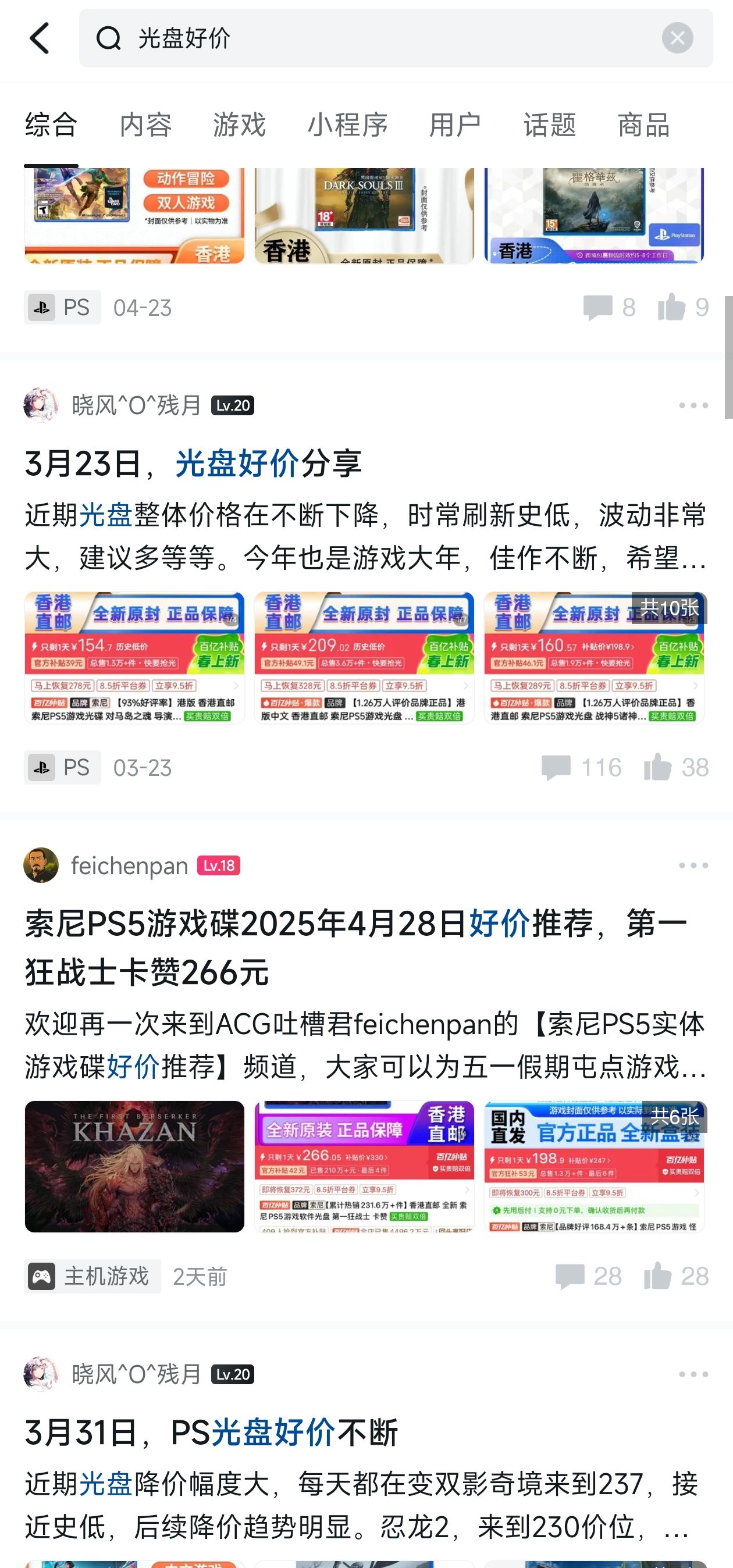733x1568 pixels.
Task: Open the 商品 tab
Action: coord(643,126)
